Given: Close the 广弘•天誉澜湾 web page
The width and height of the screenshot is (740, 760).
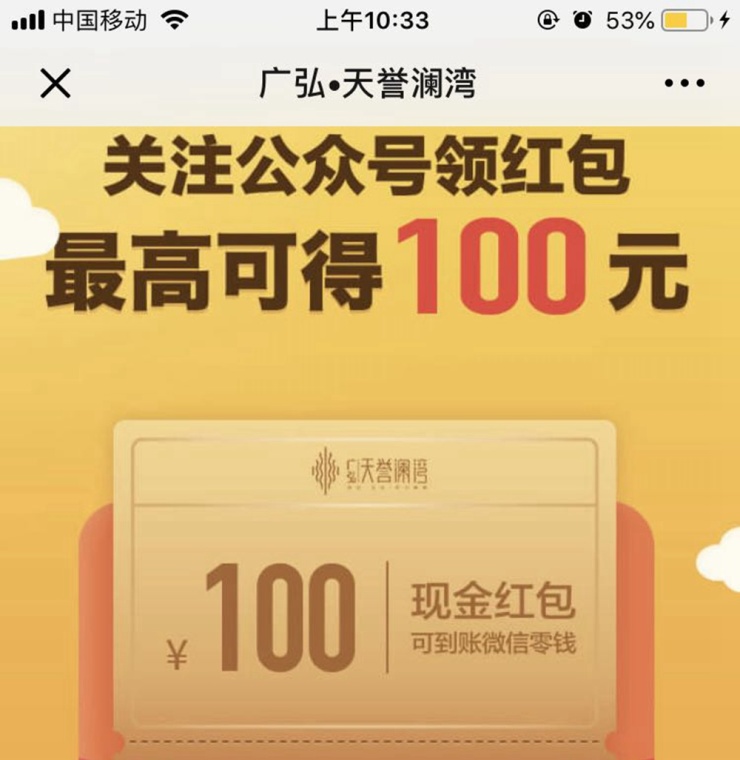Looking at the screenshot, I should pyautogui.click(x=55, y=84).
